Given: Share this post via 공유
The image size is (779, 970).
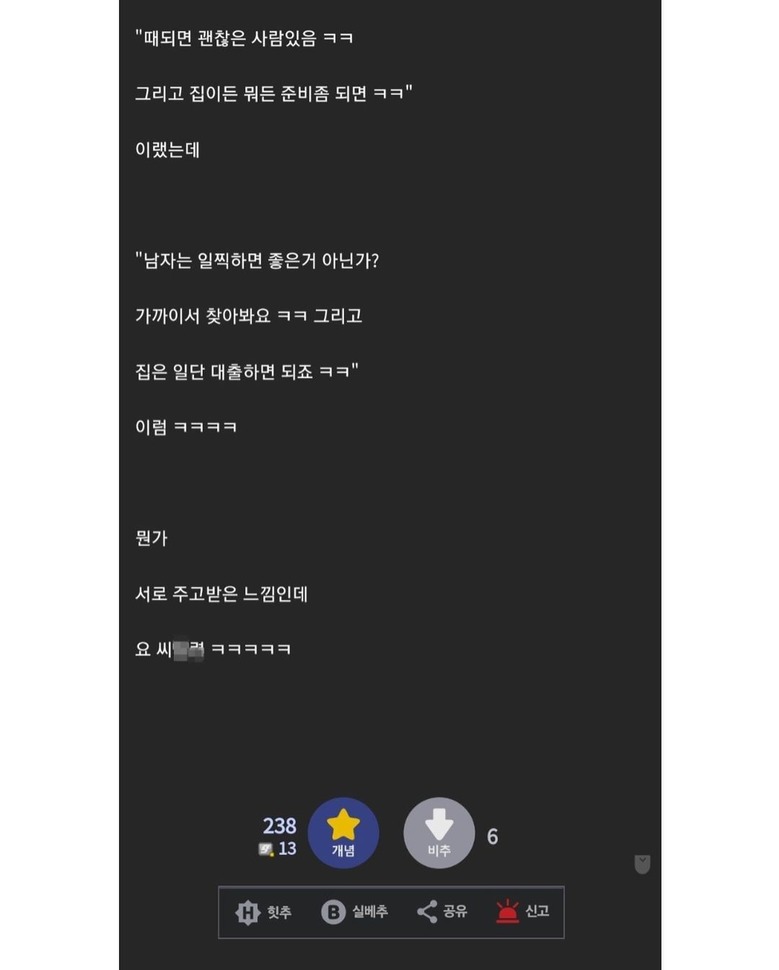Looking at the screenshot, I should (442, 912).
